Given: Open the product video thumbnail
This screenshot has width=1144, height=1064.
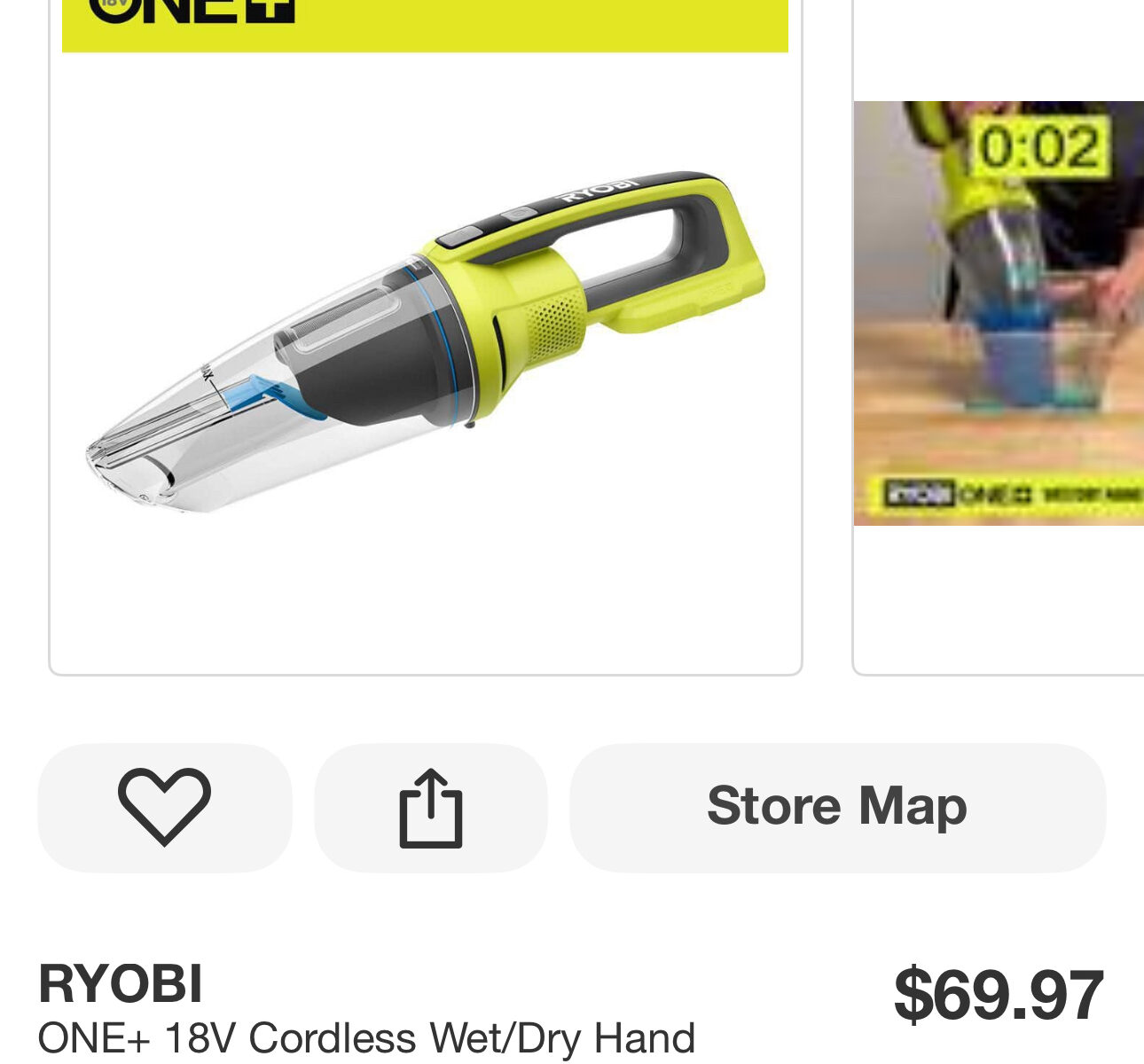Looking at the screenshot, I should tap(999, 313).
